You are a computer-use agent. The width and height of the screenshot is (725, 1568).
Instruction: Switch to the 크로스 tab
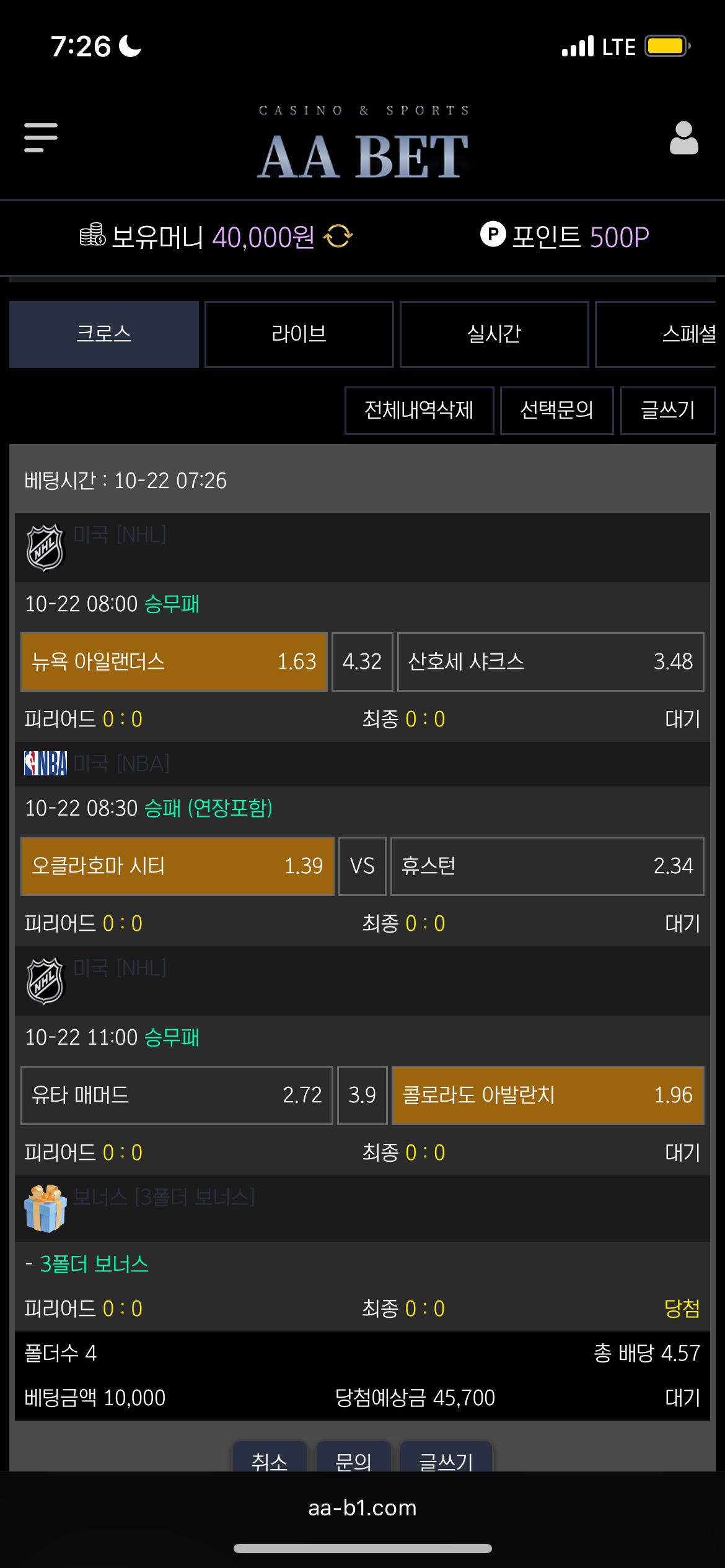pyautogui.click(x=104, y=334)
